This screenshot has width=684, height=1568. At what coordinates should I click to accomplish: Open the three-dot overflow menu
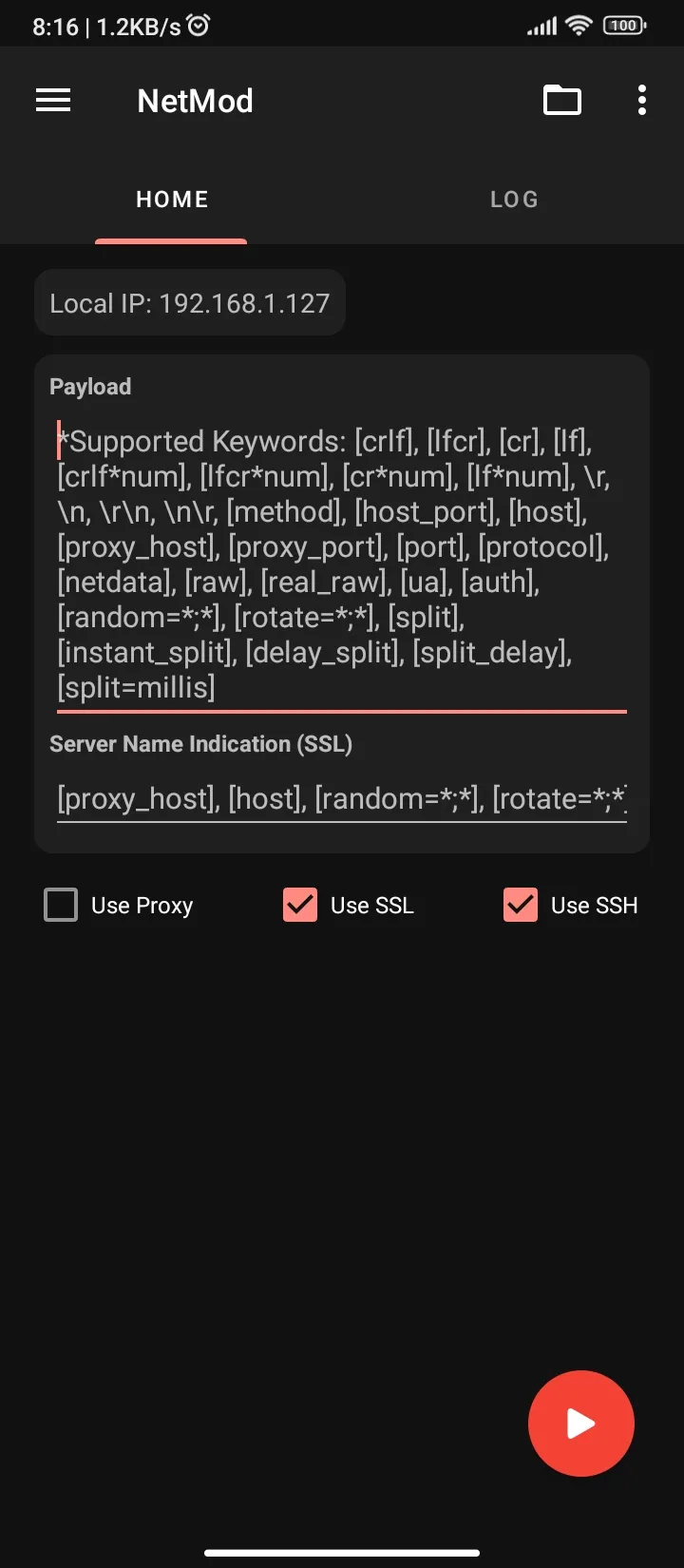(641, 100)
